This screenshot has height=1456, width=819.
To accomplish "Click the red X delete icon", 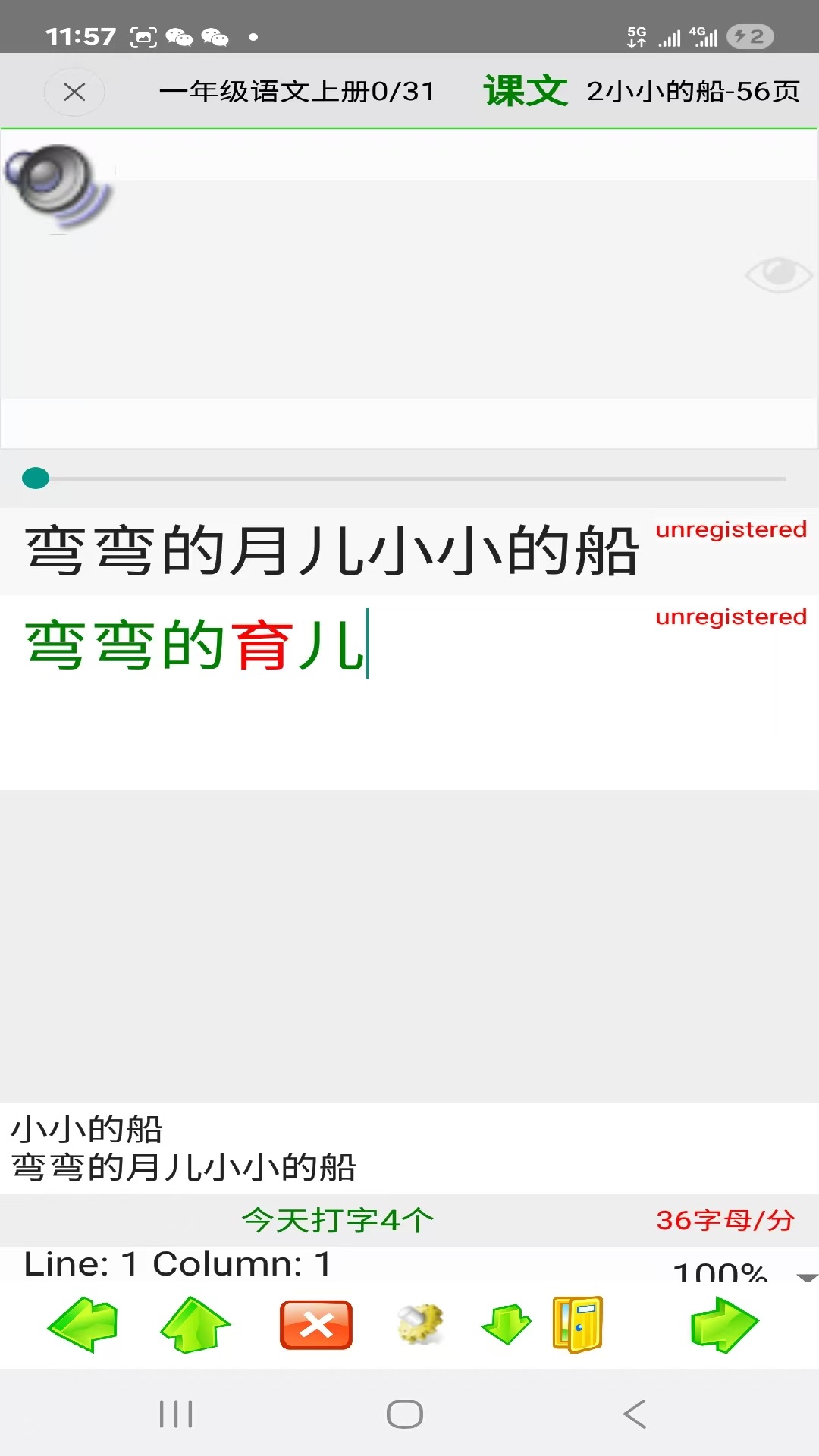I will click(x=315, y=1323).
